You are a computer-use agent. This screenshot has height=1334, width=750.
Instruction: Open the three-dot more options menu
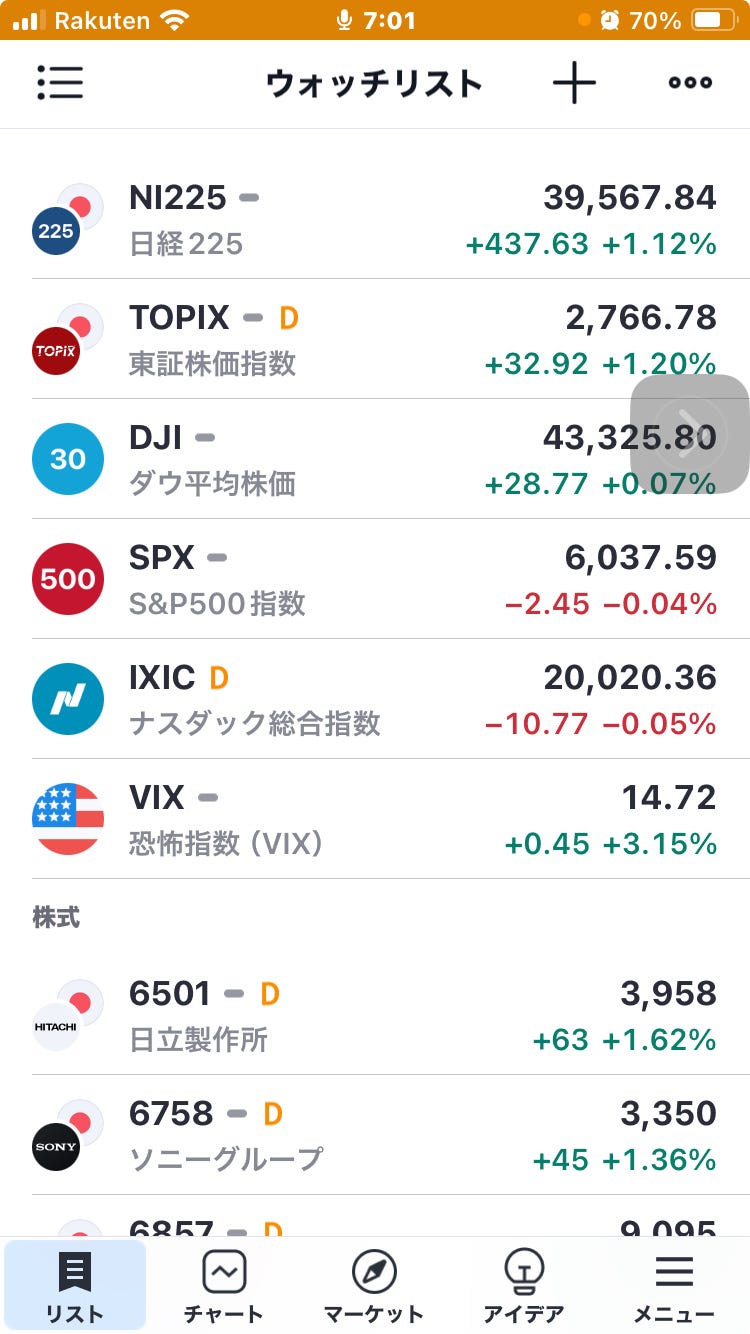coord(690,83)
